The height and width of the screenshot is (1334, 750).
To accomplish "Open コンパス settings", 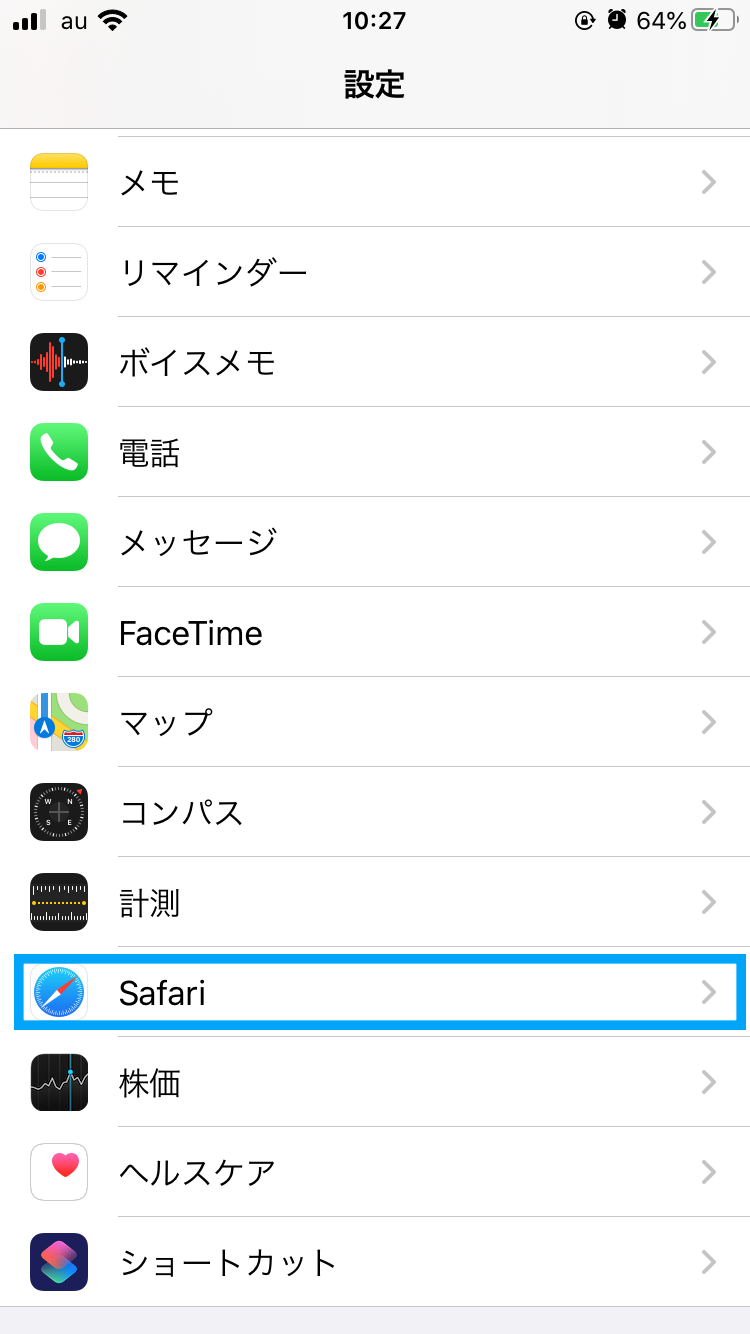I will 375,812.
